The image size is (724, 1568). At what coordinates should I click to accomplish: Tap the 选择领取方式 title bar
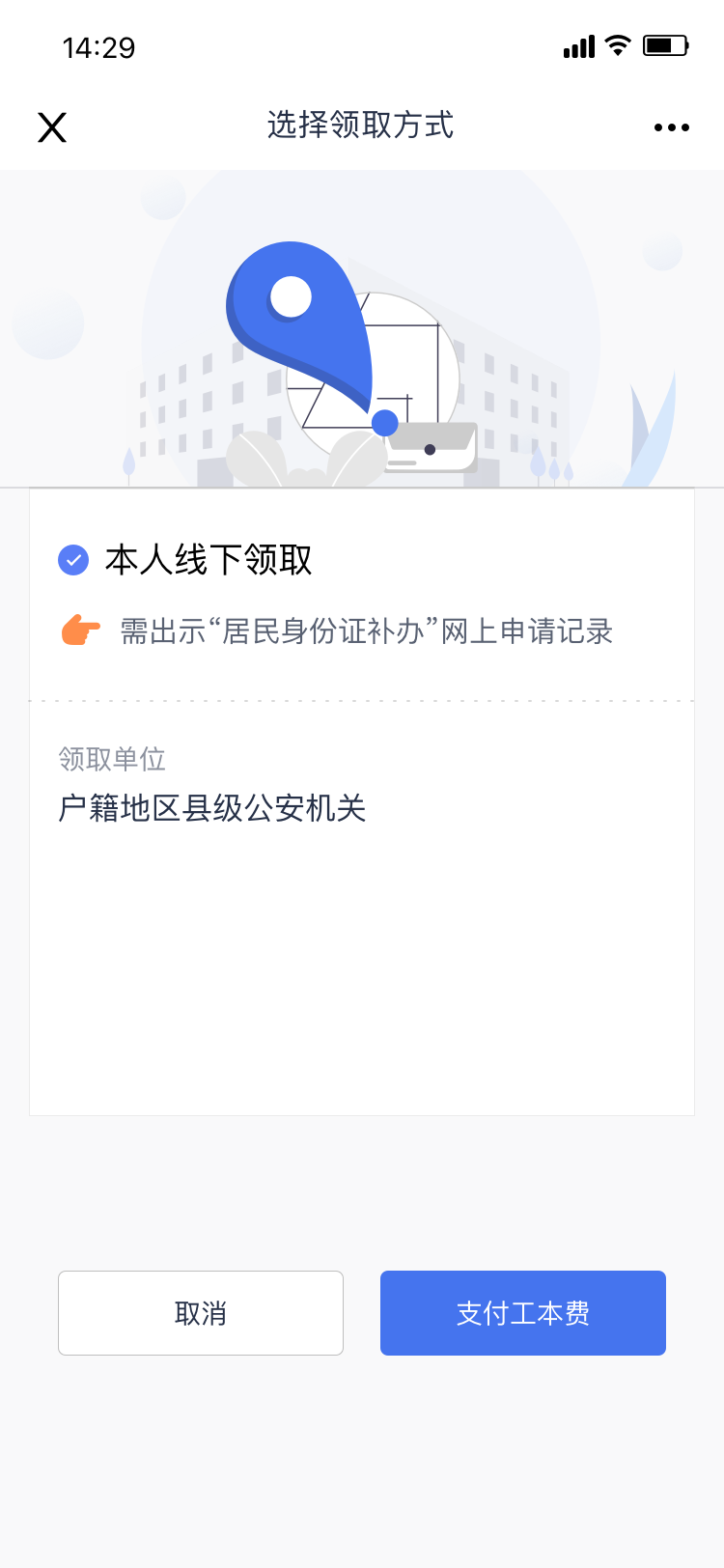pos(362,126)
